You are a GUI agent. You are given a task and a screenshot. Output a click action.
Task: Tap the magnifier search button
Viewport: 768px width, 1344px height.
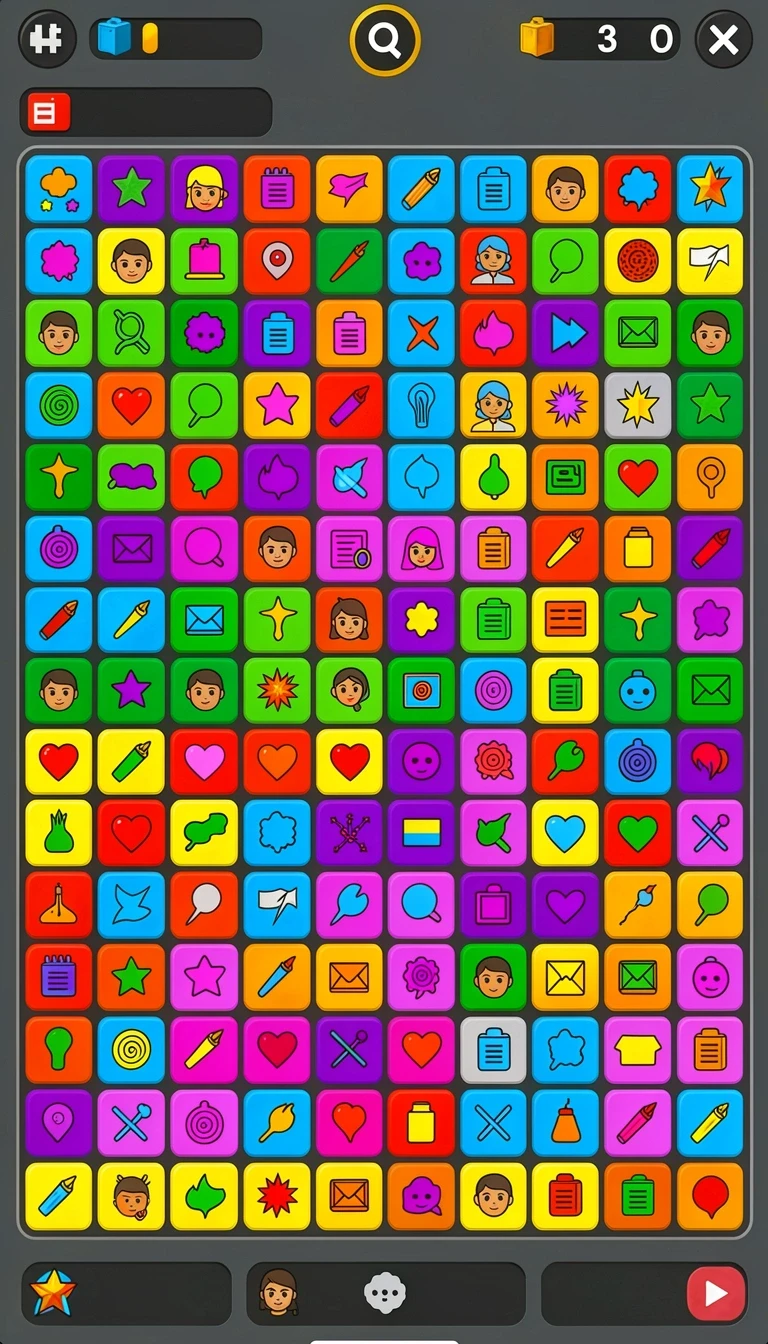click(385, 40)
